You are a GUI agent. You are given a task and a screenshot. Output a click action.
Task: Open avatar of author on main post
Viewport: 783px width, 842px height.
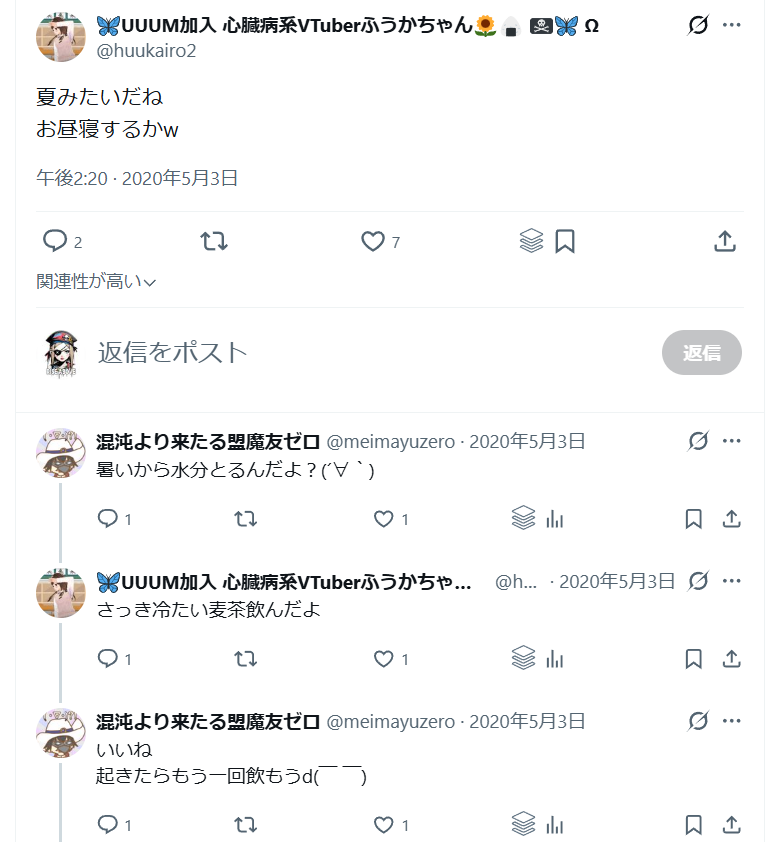click(x=61, y=38)
